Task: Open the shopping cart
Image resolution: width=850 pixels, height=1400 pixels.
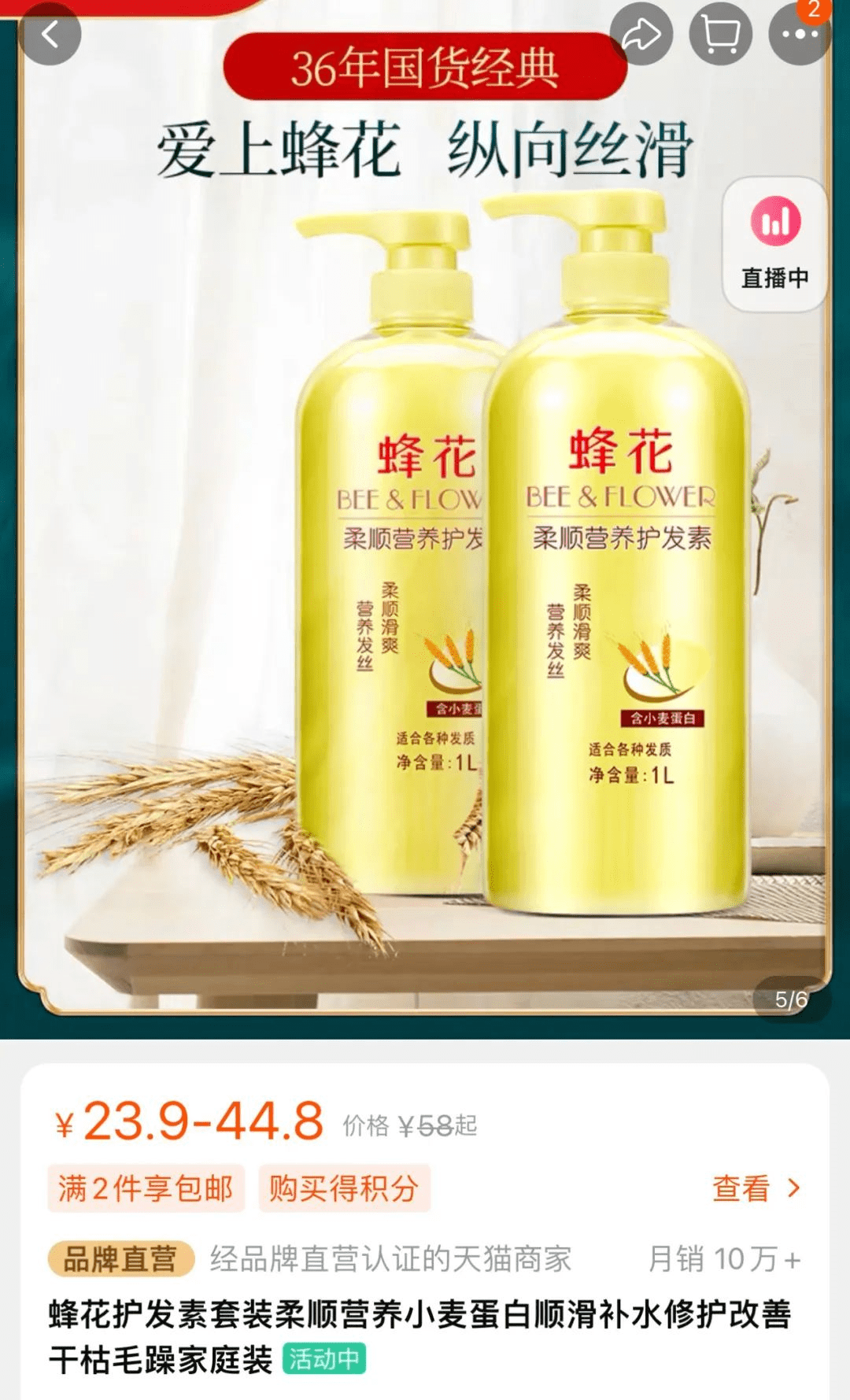Action: (720, 35)
